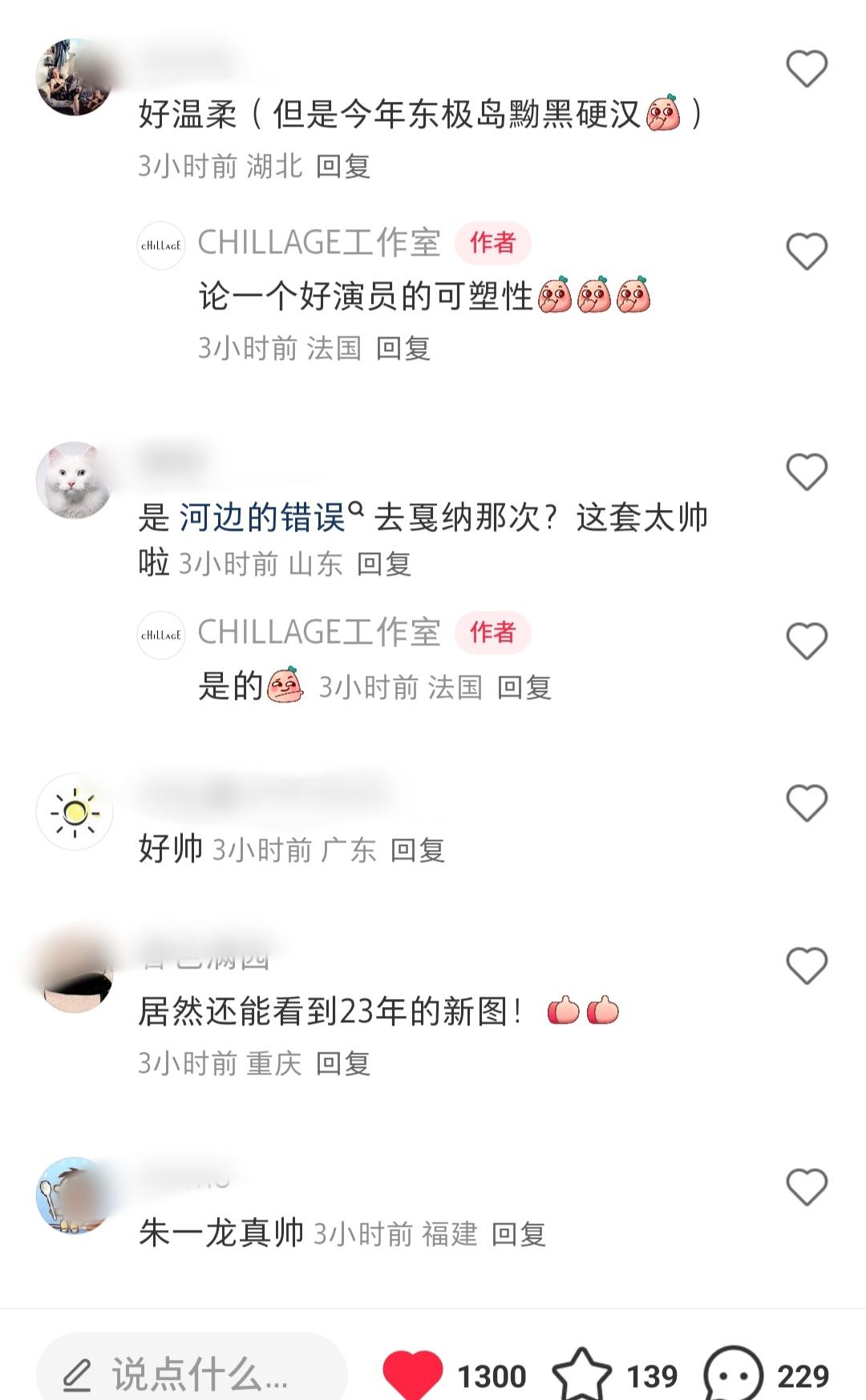
Task: Like the post with 1300 likes
Action: click(412, 1374)
